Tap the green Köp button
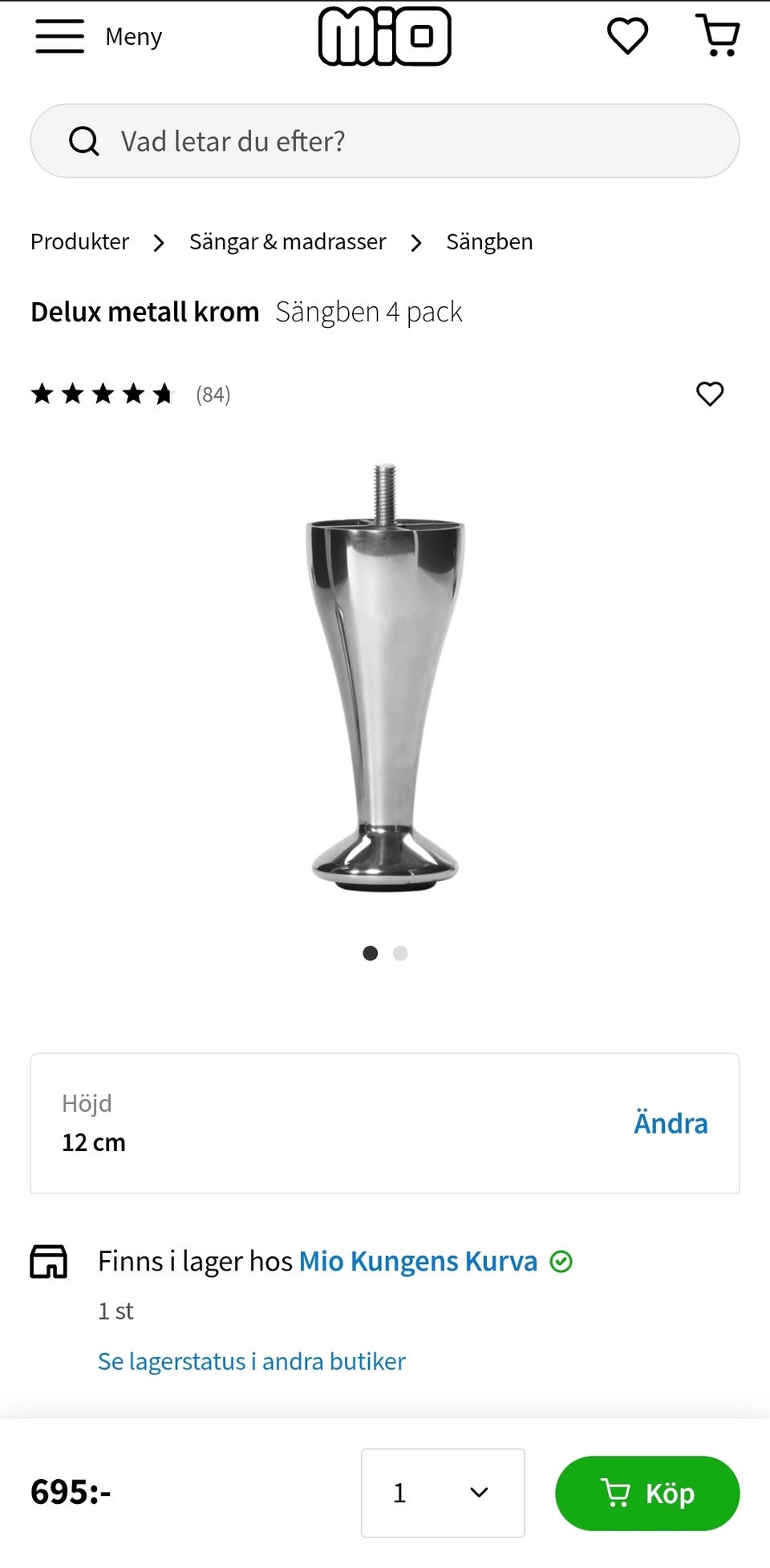This screenshot has height=1568, width=770. (647, 1493)
